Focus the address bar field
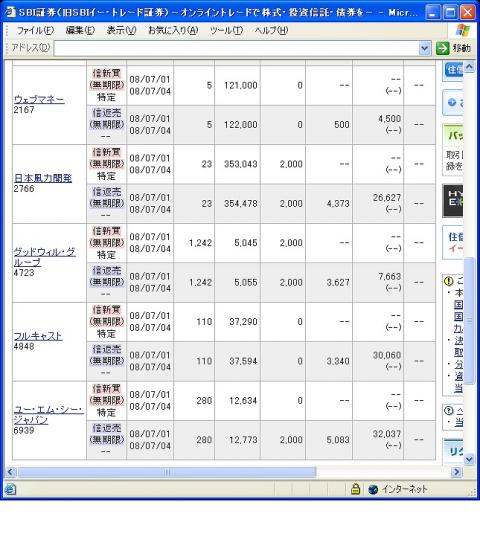 point(236,48)
